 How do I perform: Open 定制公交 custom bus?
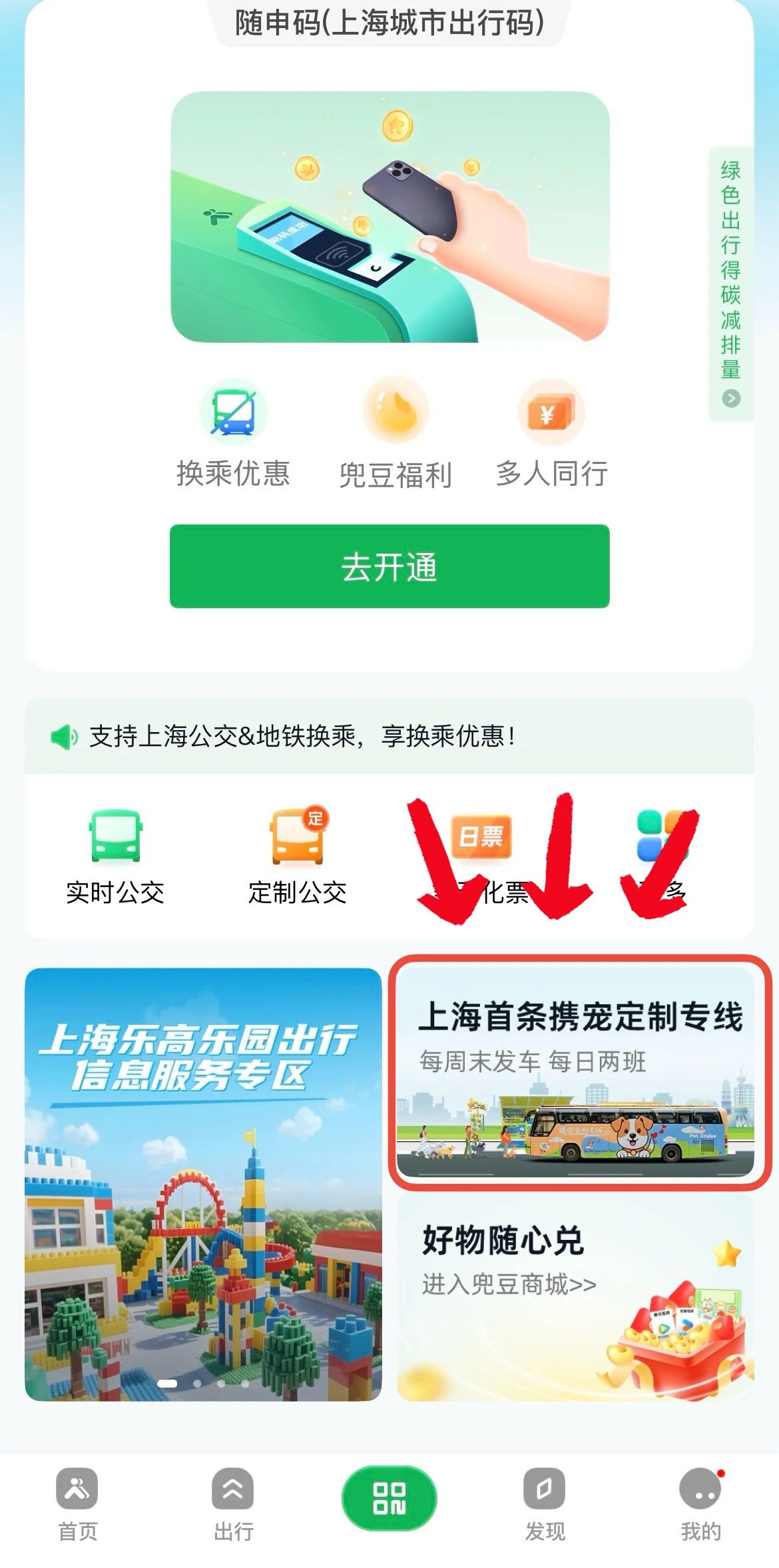click(298, 856)
